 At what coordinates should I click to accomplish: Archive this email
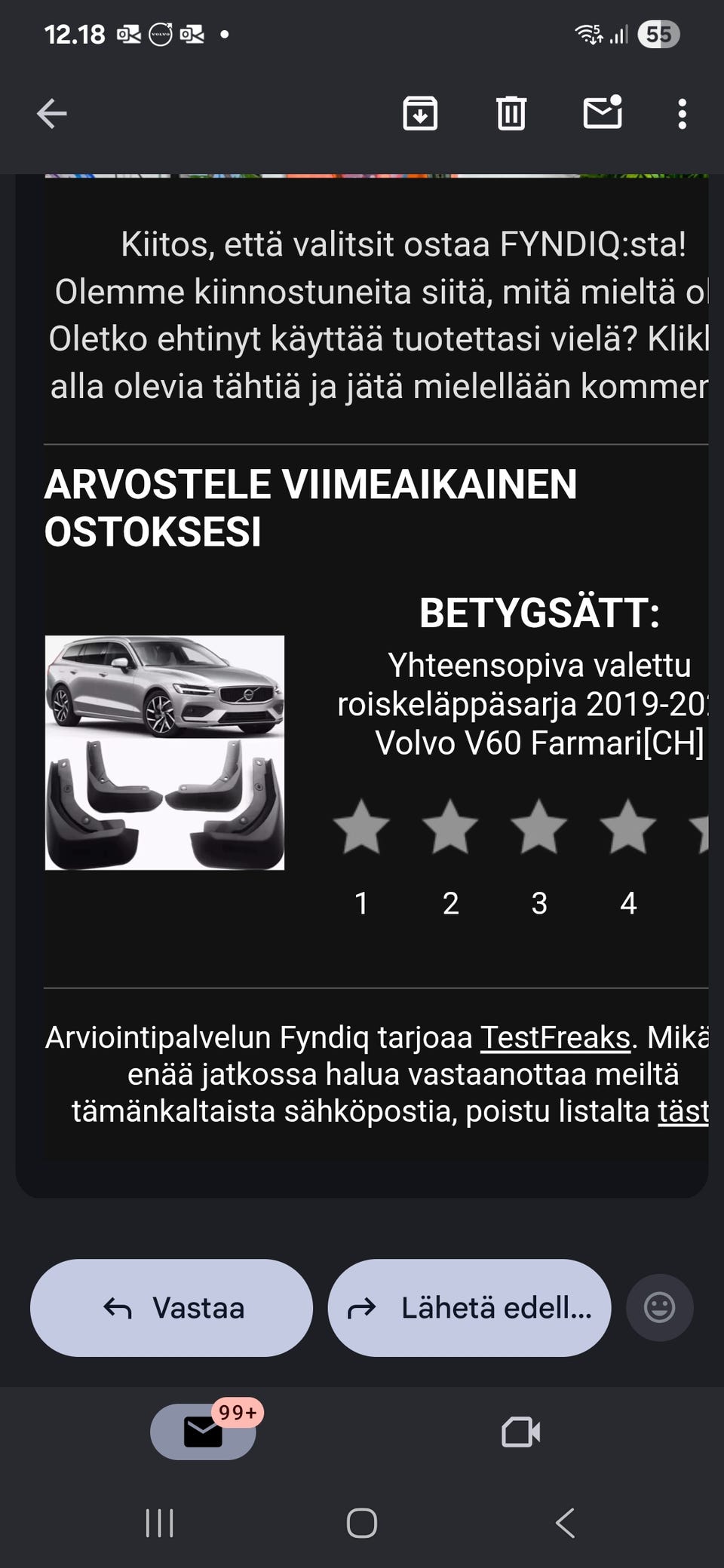click(x=420, y=114)
